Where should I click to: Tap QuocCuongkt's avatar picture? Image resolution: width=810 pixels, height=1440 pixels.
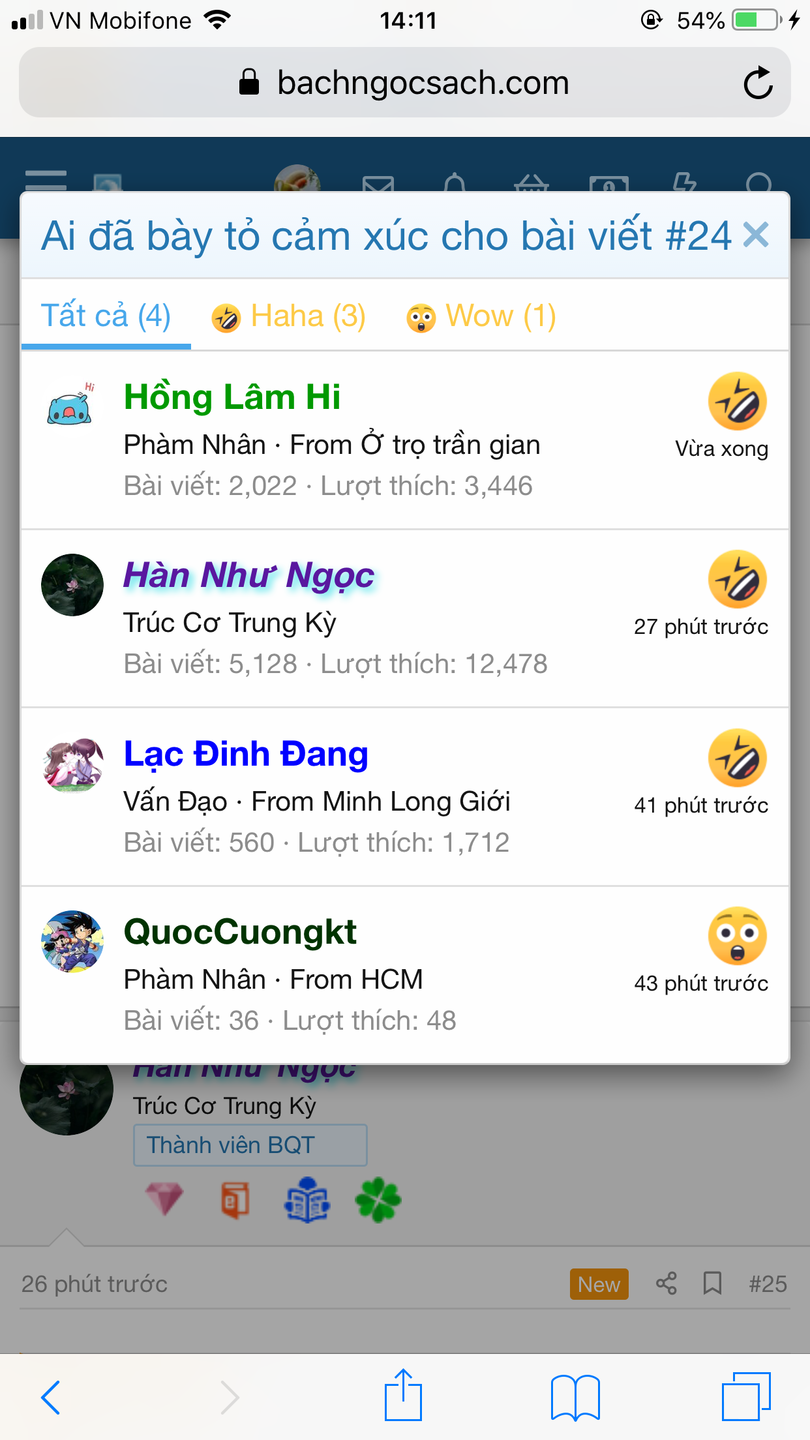(x=72, y=941)
